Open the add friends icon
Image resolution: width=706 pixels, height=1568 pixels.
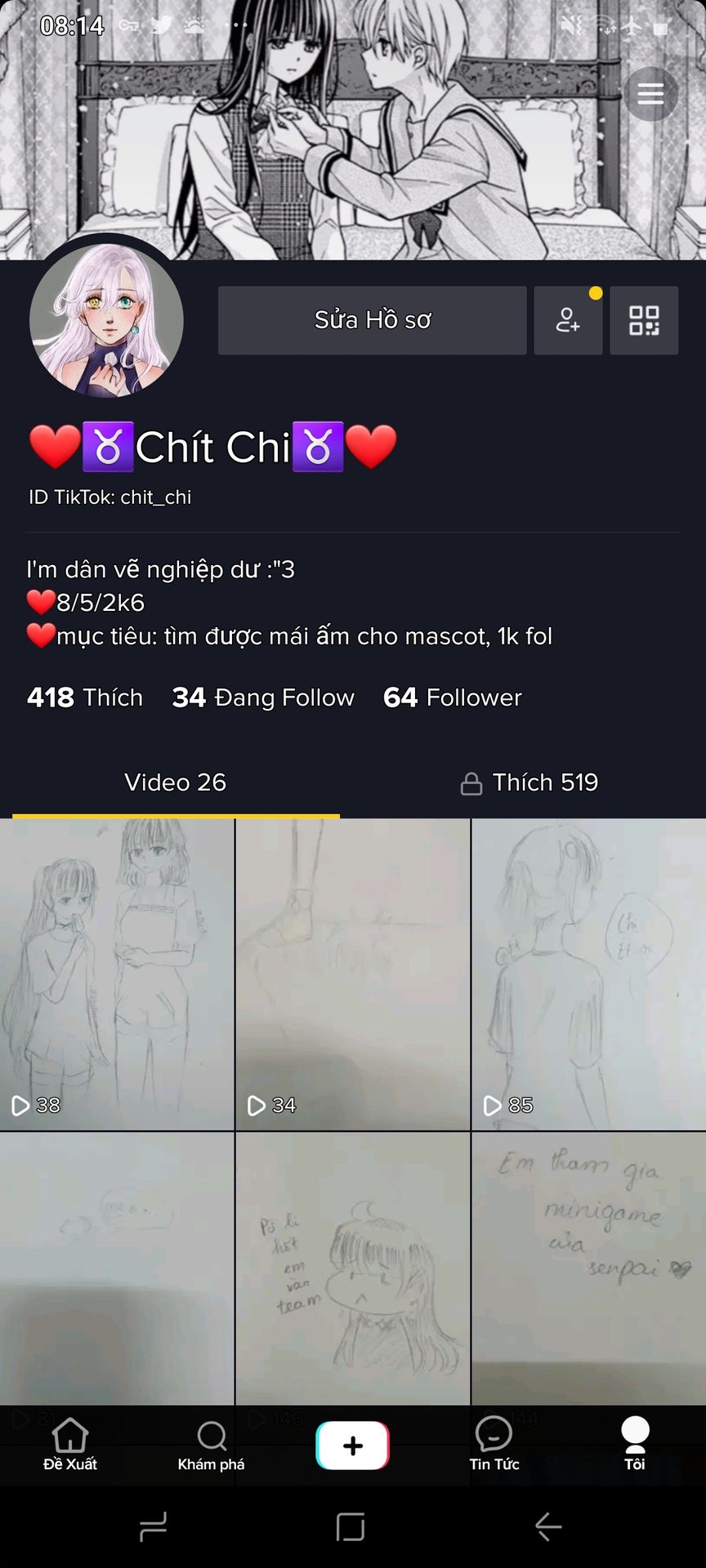click(568, 320)
